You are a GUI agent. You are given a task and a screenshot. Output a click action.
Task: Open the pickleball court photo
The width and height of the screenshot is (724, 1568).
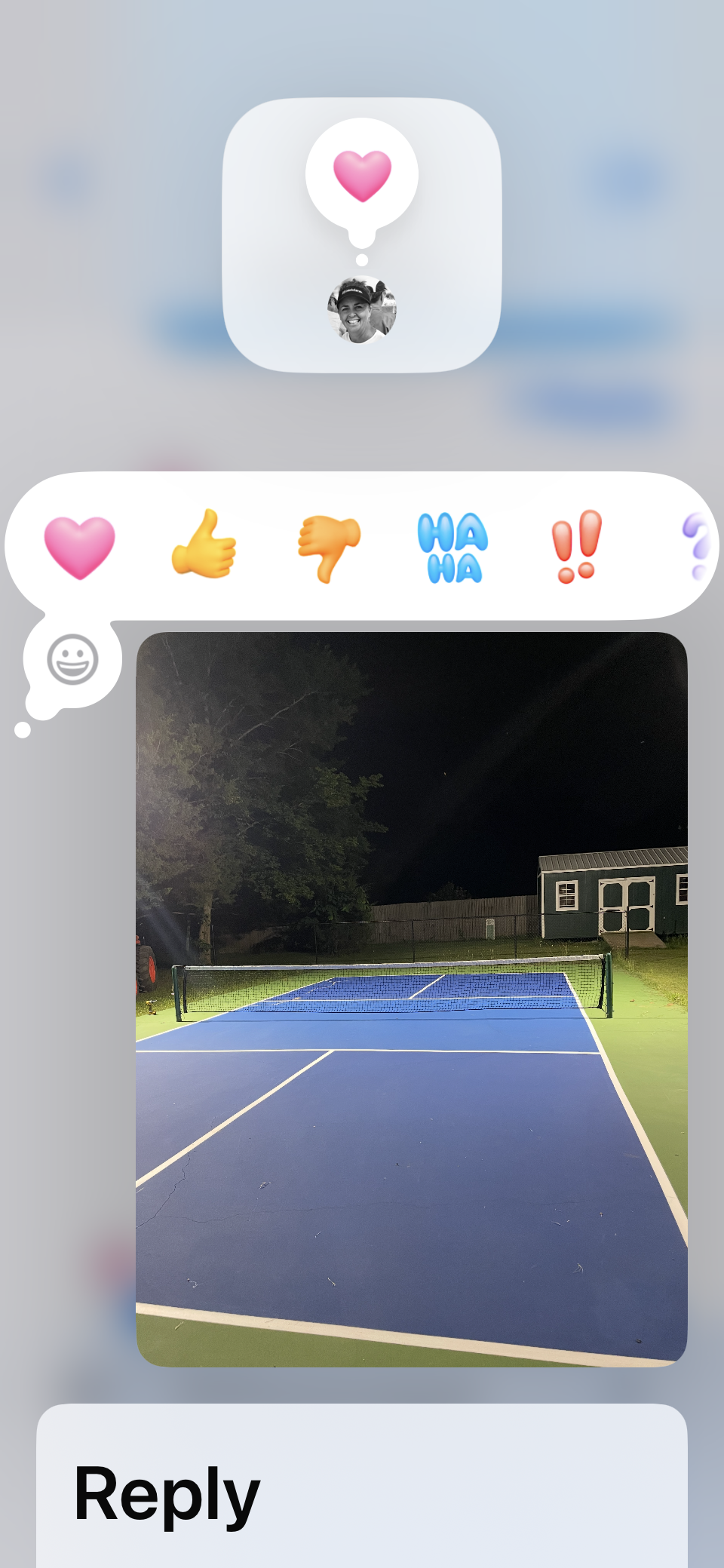pos(411,999)
